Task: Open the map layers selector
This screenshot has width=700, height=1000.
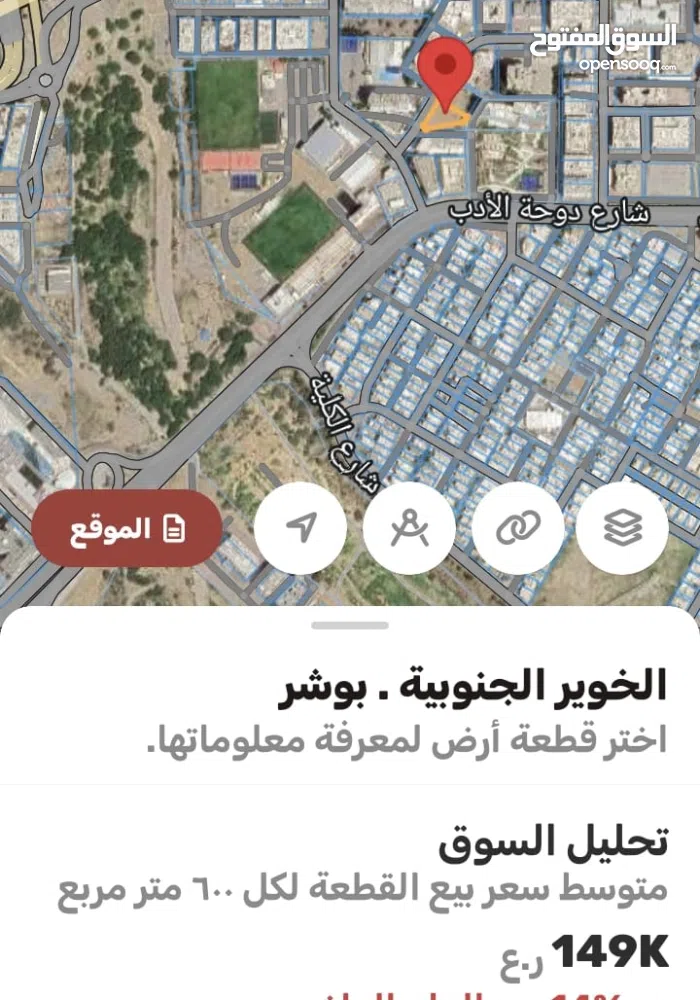Action: [x=623, y=527]
